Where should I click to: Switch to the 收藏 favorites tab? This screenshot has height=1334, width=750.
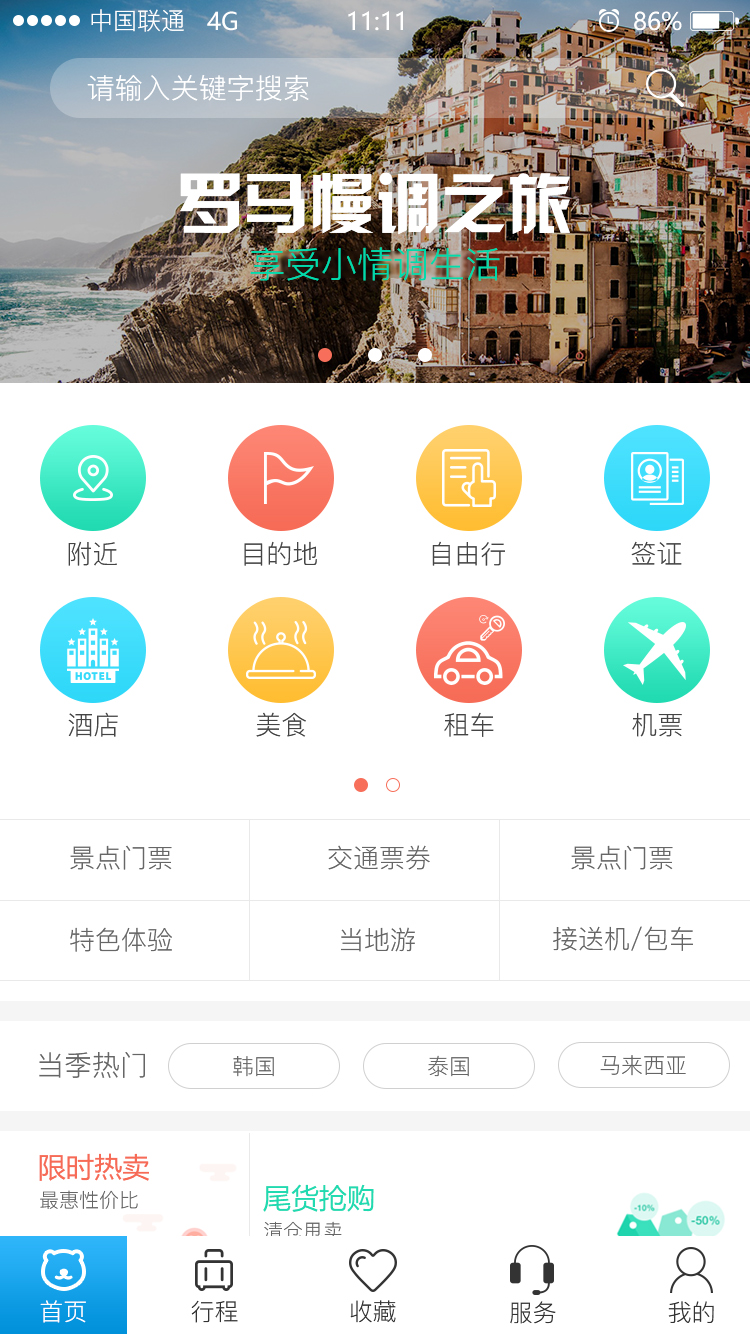373,1286
